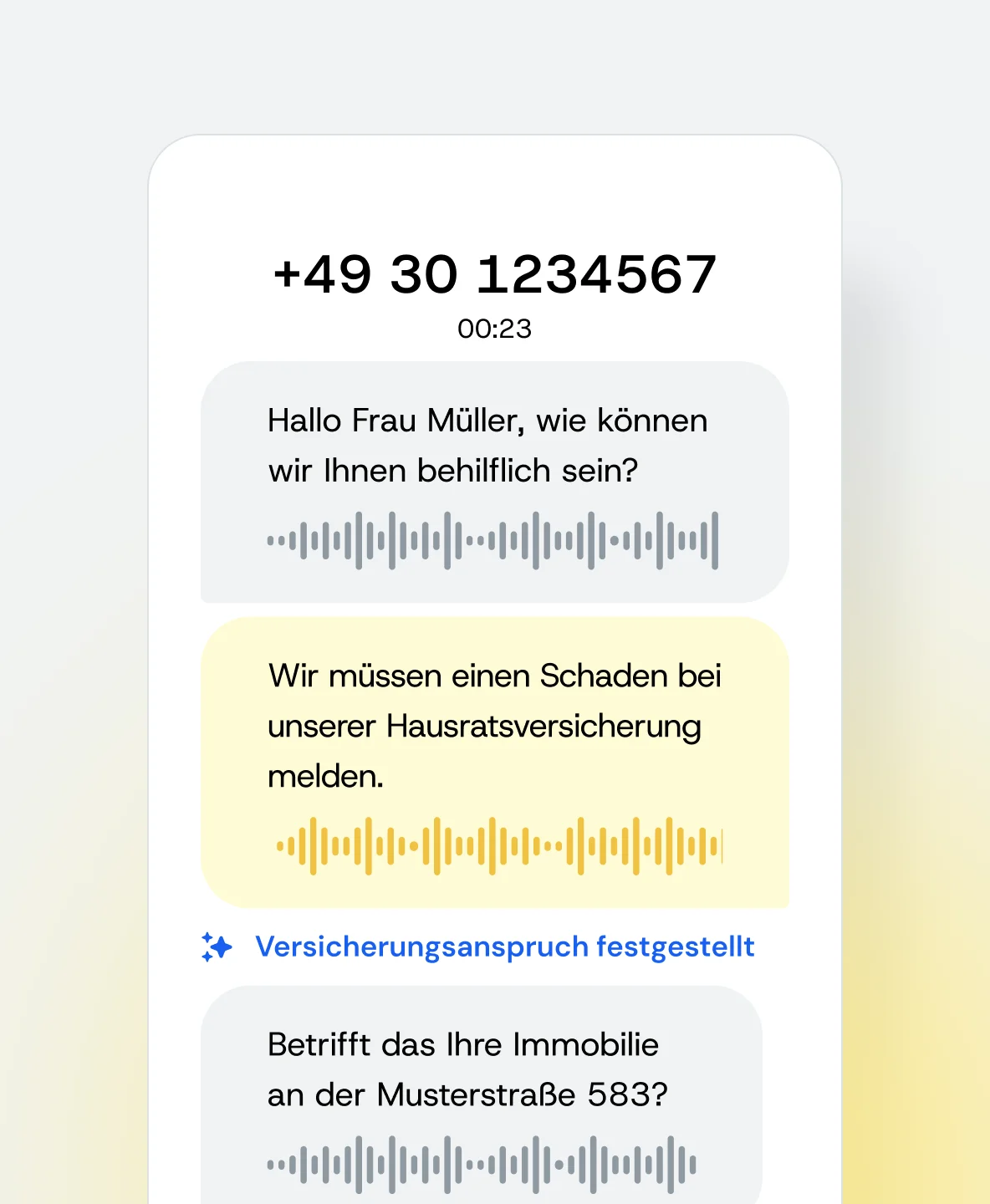Open the call duration 00:23 display

coord(495,329)
